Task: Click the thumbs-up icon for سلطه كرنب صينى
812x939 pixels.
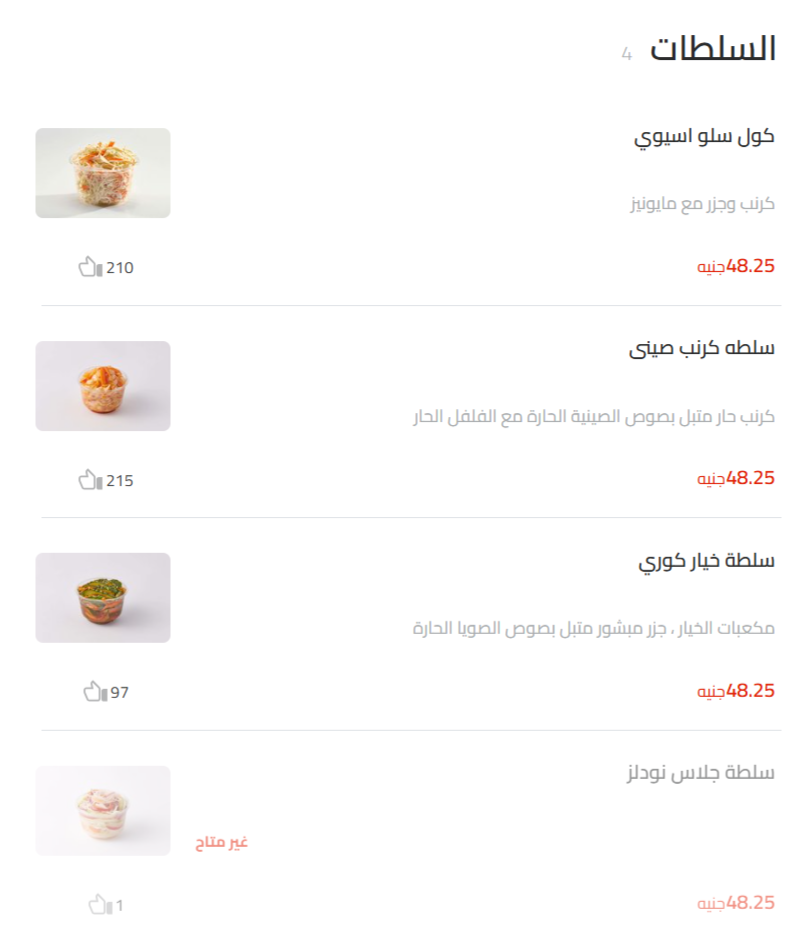Action: (91, 479)
